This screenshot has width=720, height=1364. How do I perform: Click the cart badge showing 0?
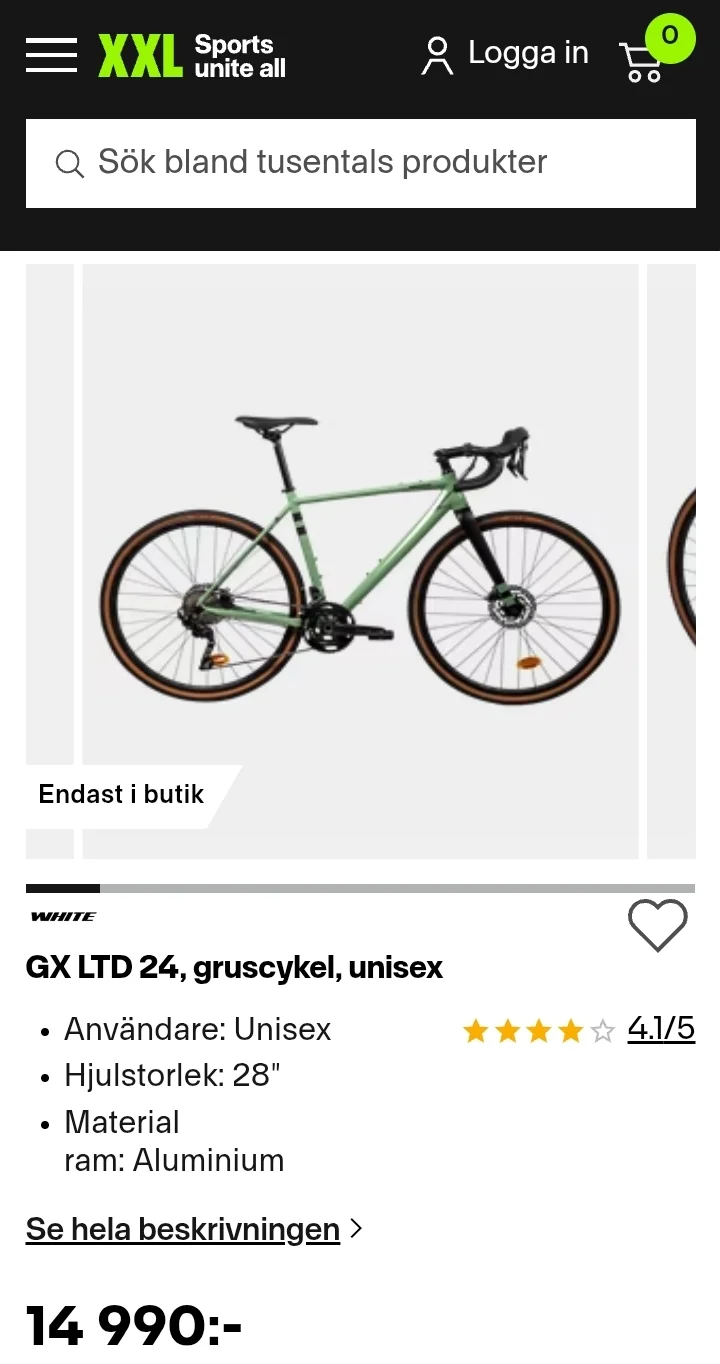(x=671, y=38)
